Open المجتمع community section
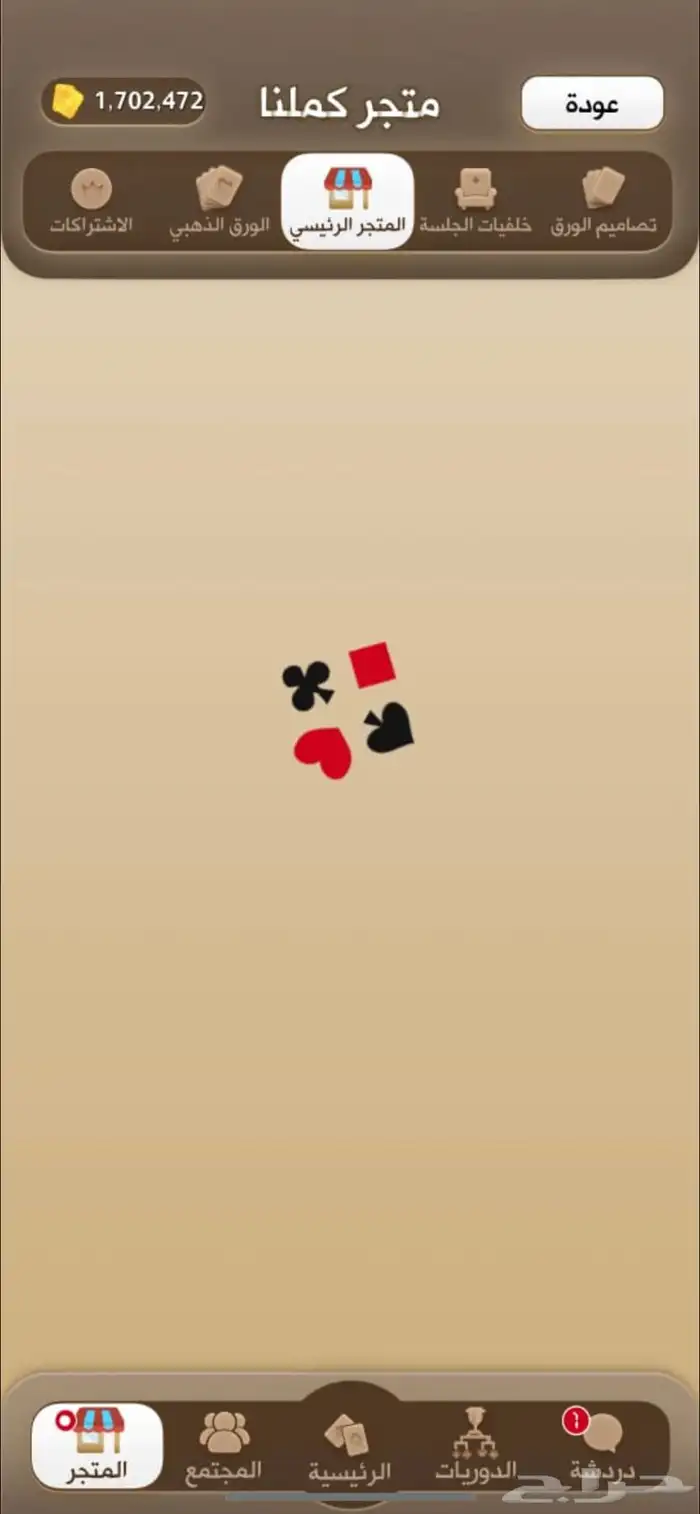This screenshot has height=1514, width=700. tap(224, 1445)
